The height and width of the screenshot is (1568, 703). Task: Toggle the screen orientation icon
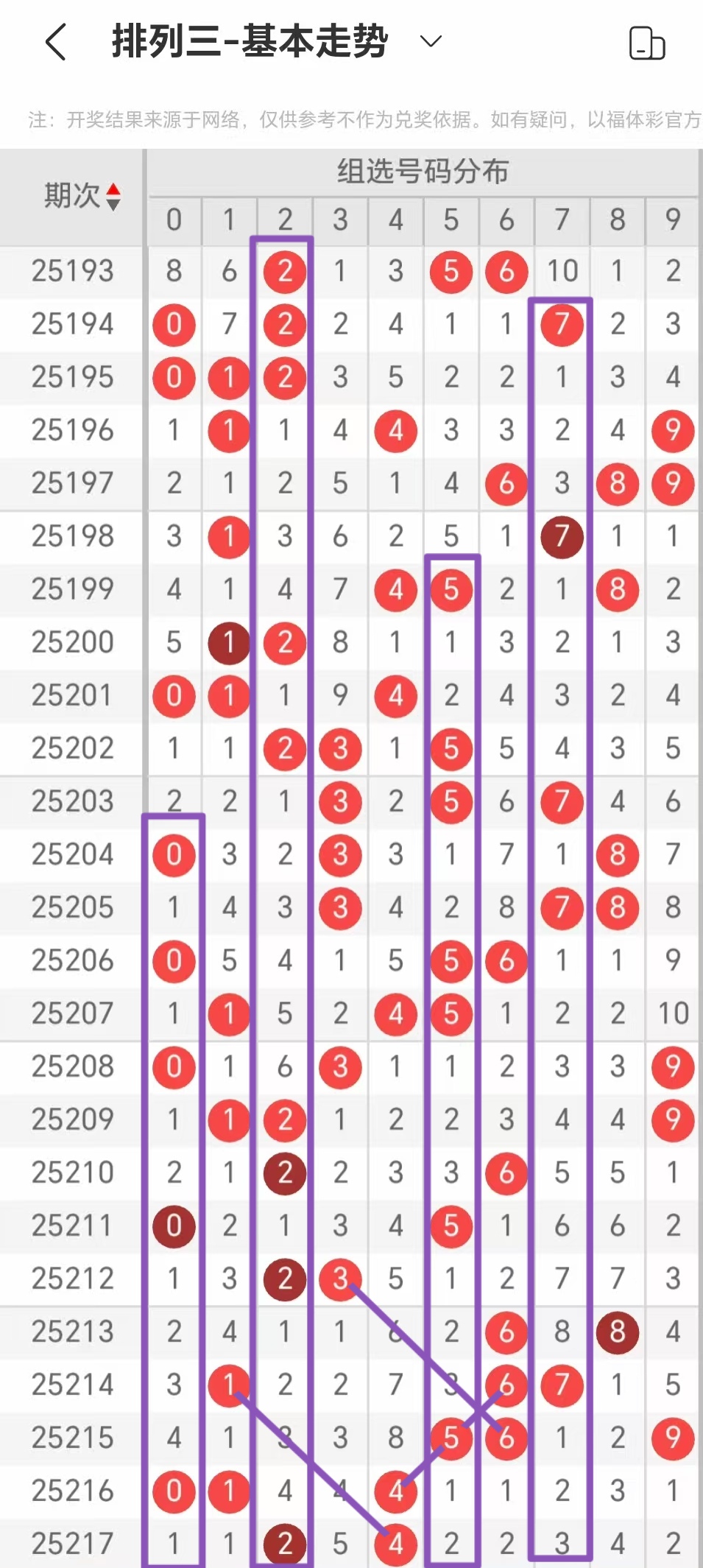coord(646,43)
